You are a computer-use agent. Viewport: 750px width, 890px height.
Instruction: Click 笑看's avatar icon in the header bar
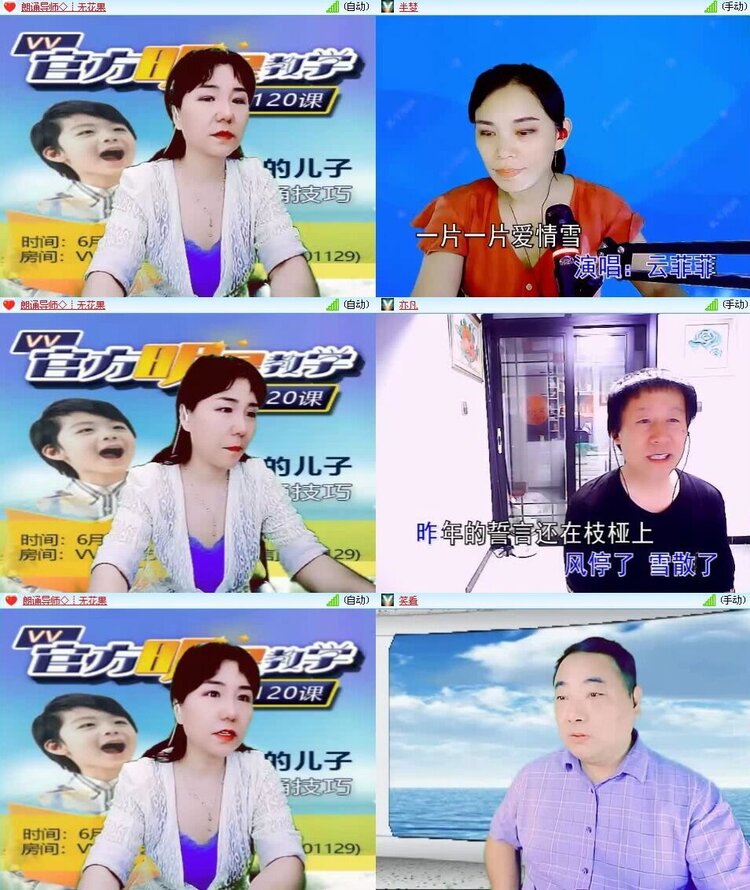[388, 602]
